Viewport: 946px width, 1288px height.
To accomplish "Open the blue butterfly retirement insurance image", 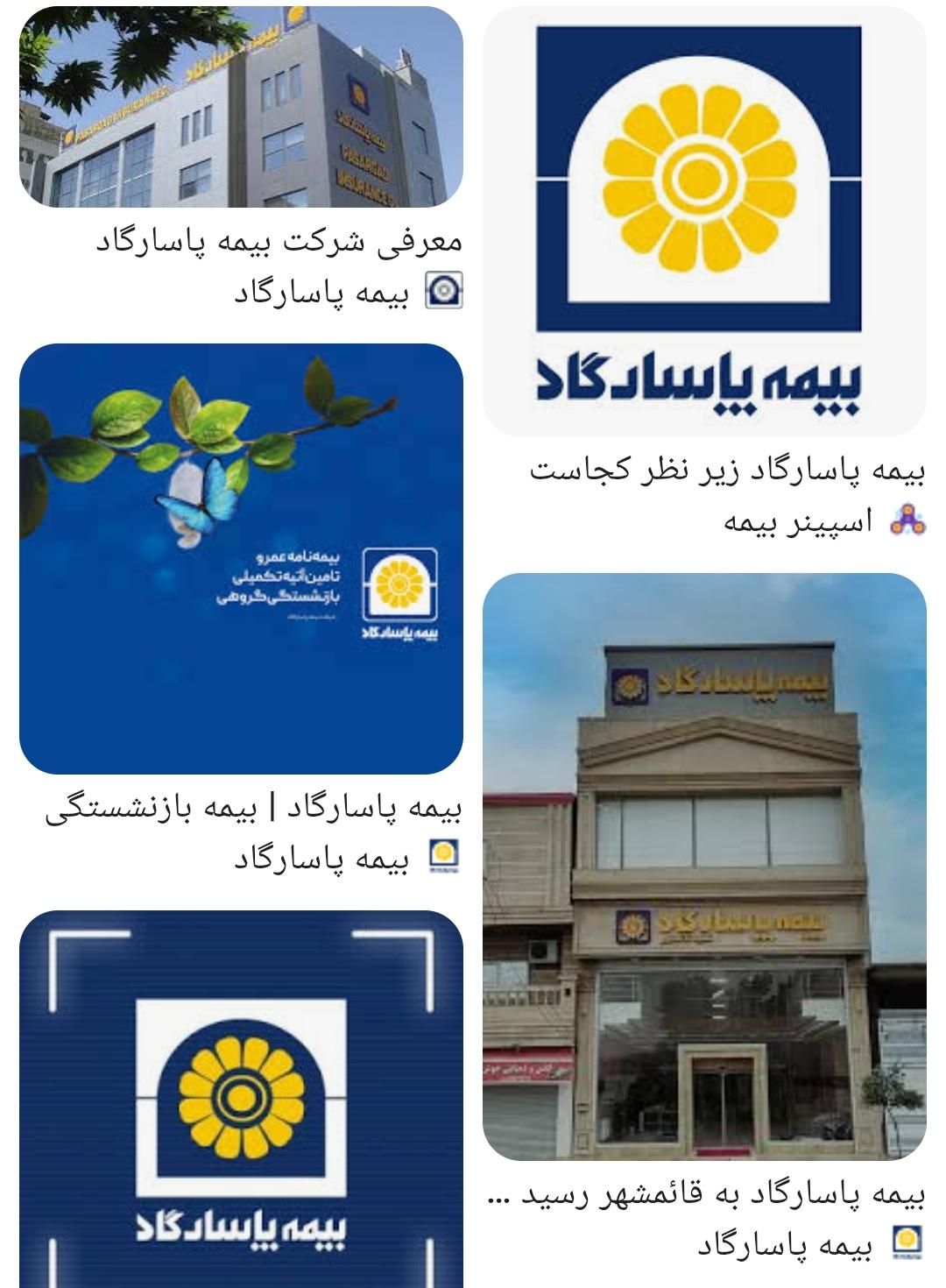I will pos(241,558).
